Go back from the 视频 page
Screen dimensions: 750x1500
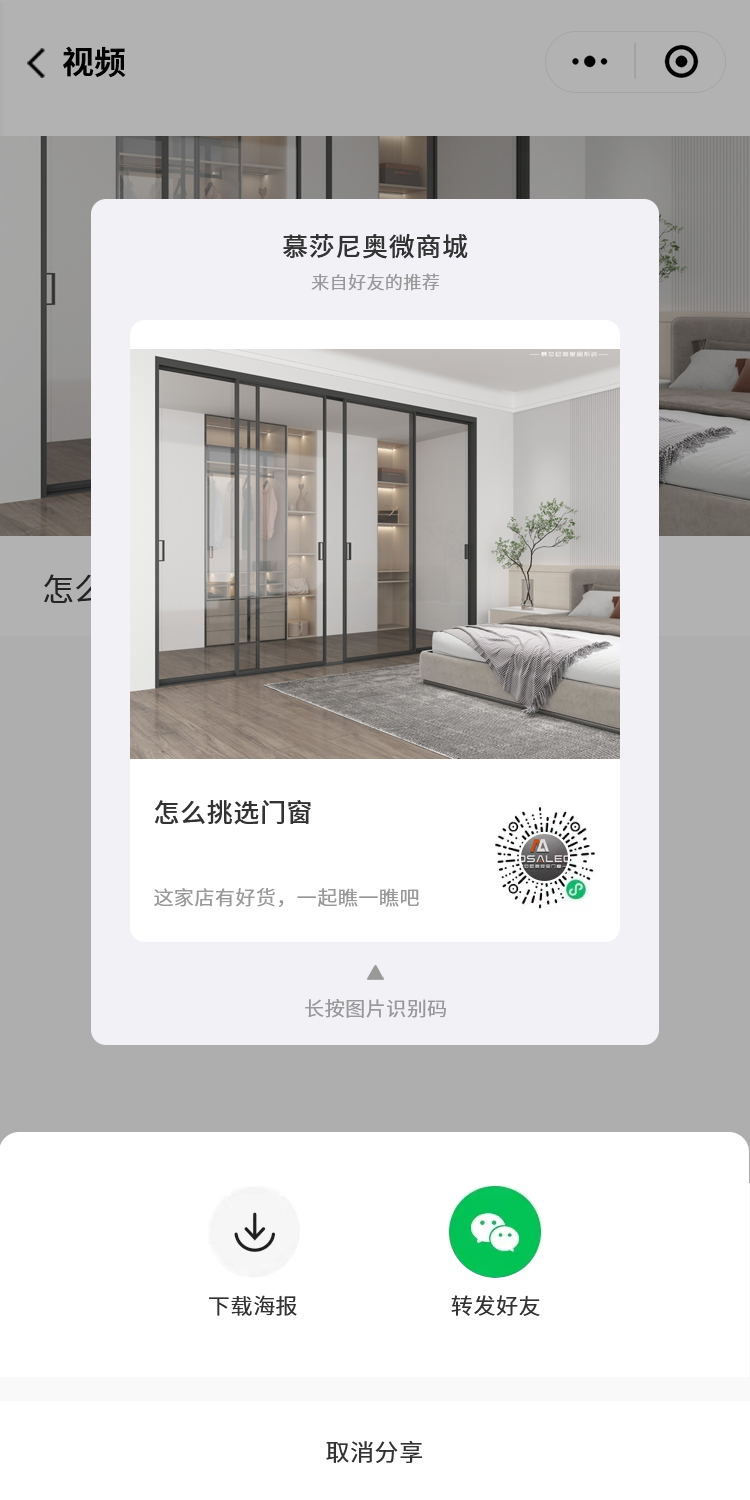pyautogui.click(x=37, y=63)
